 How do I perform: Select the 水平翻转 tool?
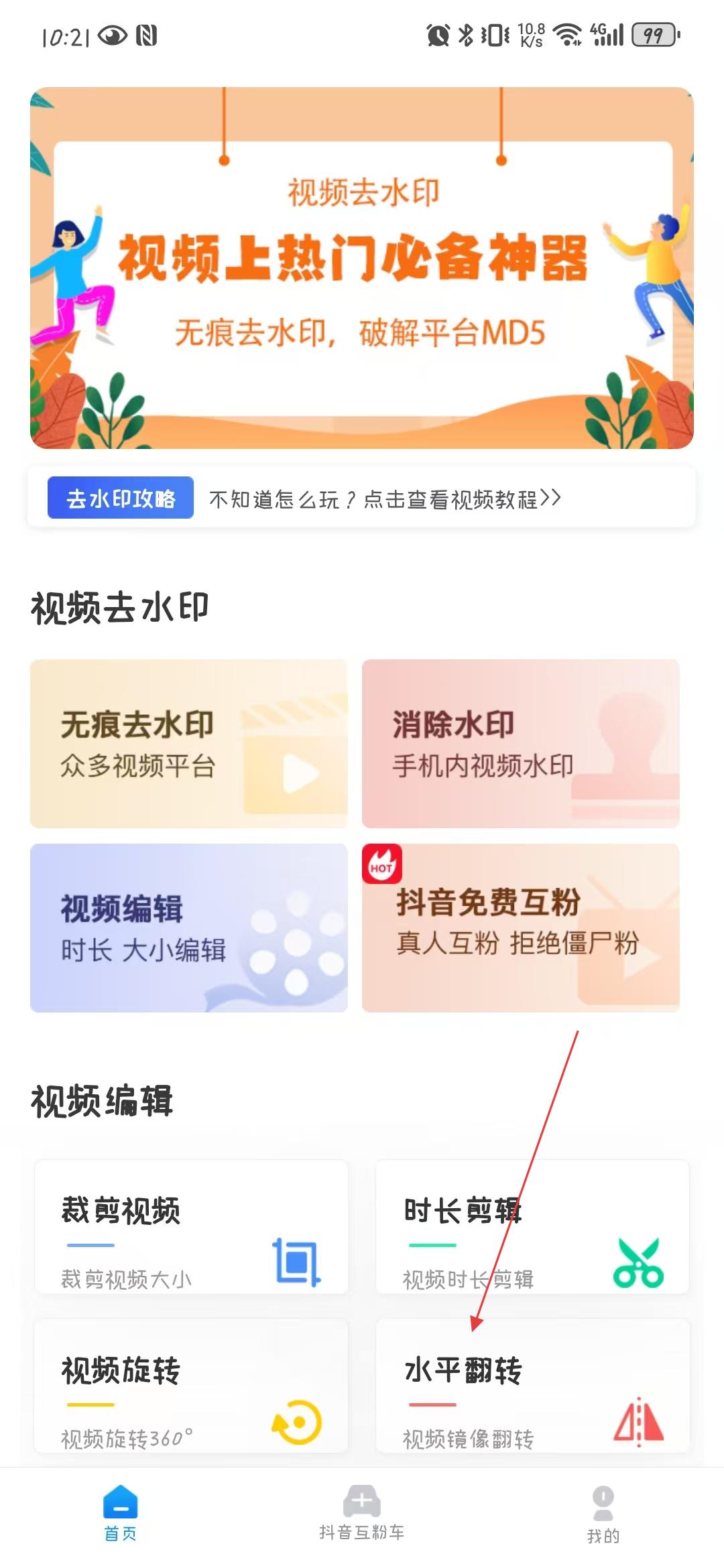click(x=532, y=1386)
